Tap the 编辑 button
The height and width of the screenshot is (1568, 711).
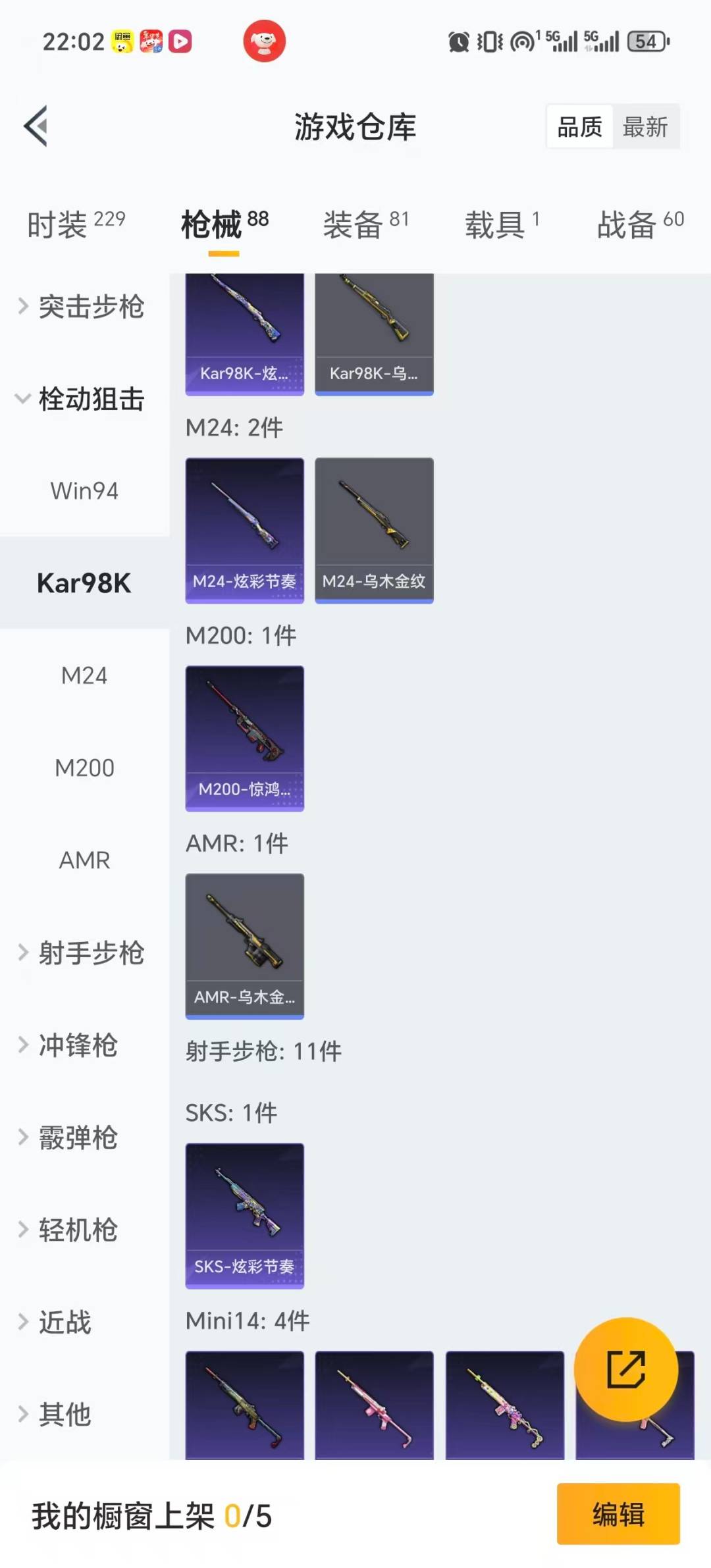618,1515
